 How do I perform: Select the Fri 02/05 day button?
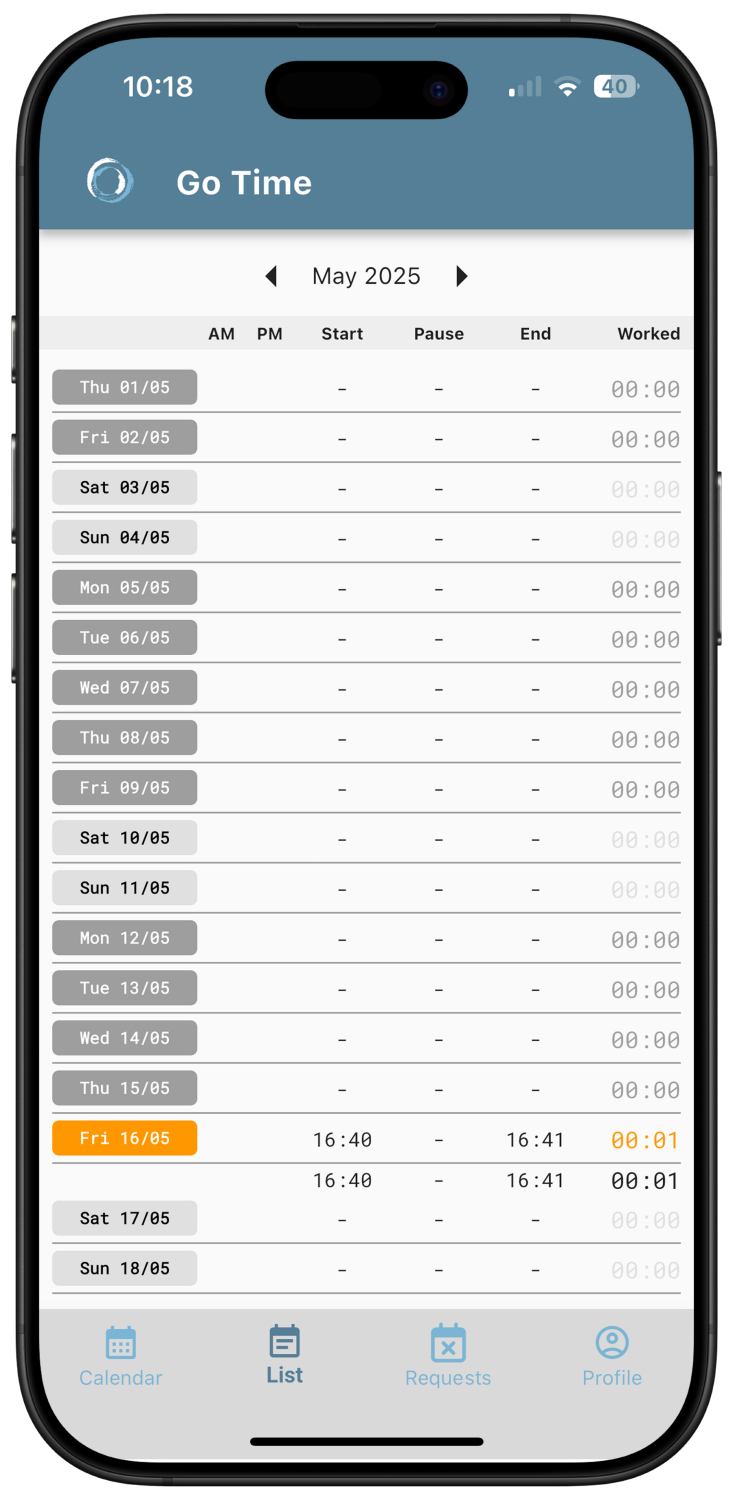click(x=125, y=437)
